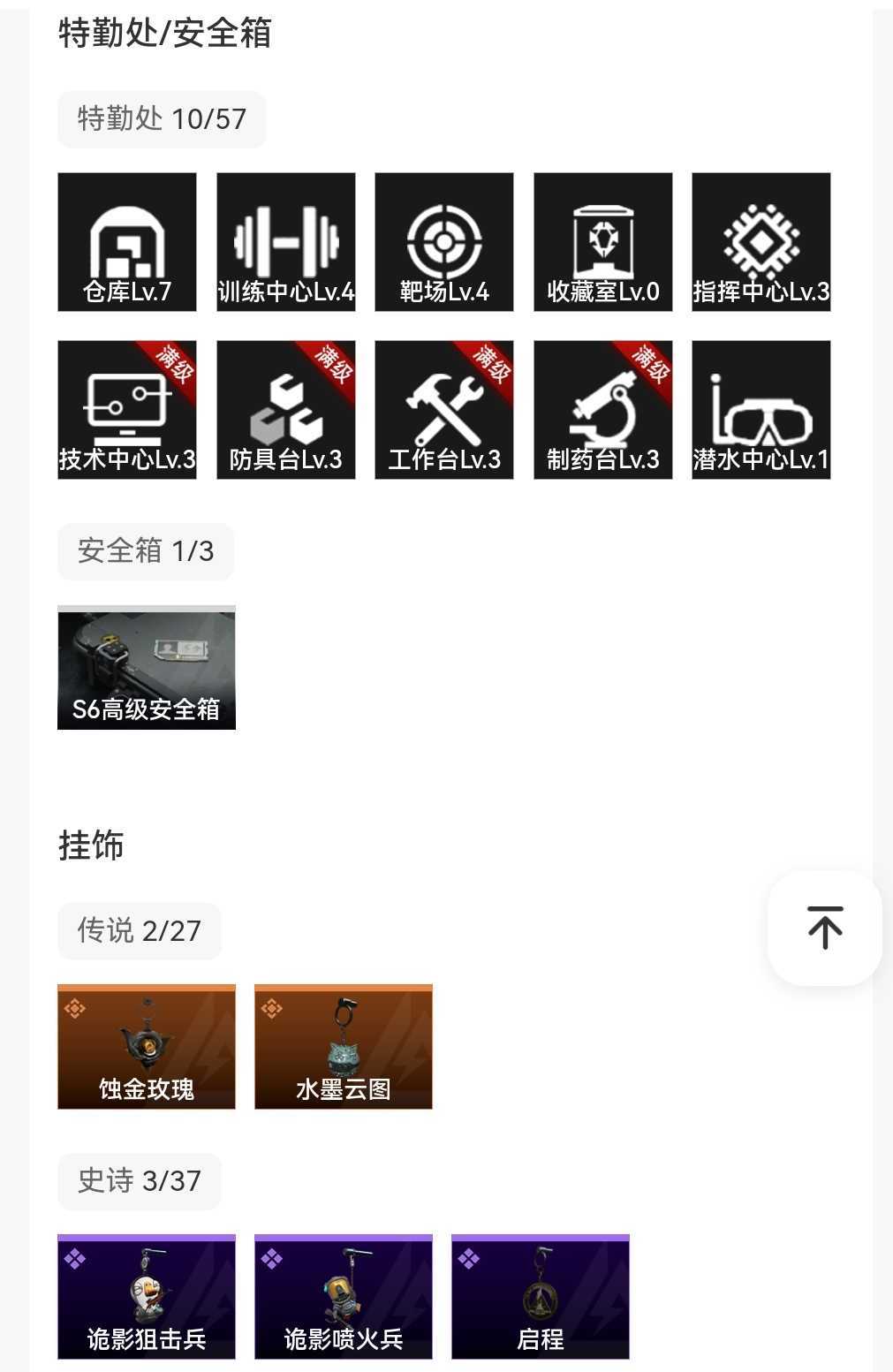Image resolution: width=893 pixels, height=1372 pixels.
Task: Select the 诡影狙击兵 epic charm
Action: [x=147, y=1297]
